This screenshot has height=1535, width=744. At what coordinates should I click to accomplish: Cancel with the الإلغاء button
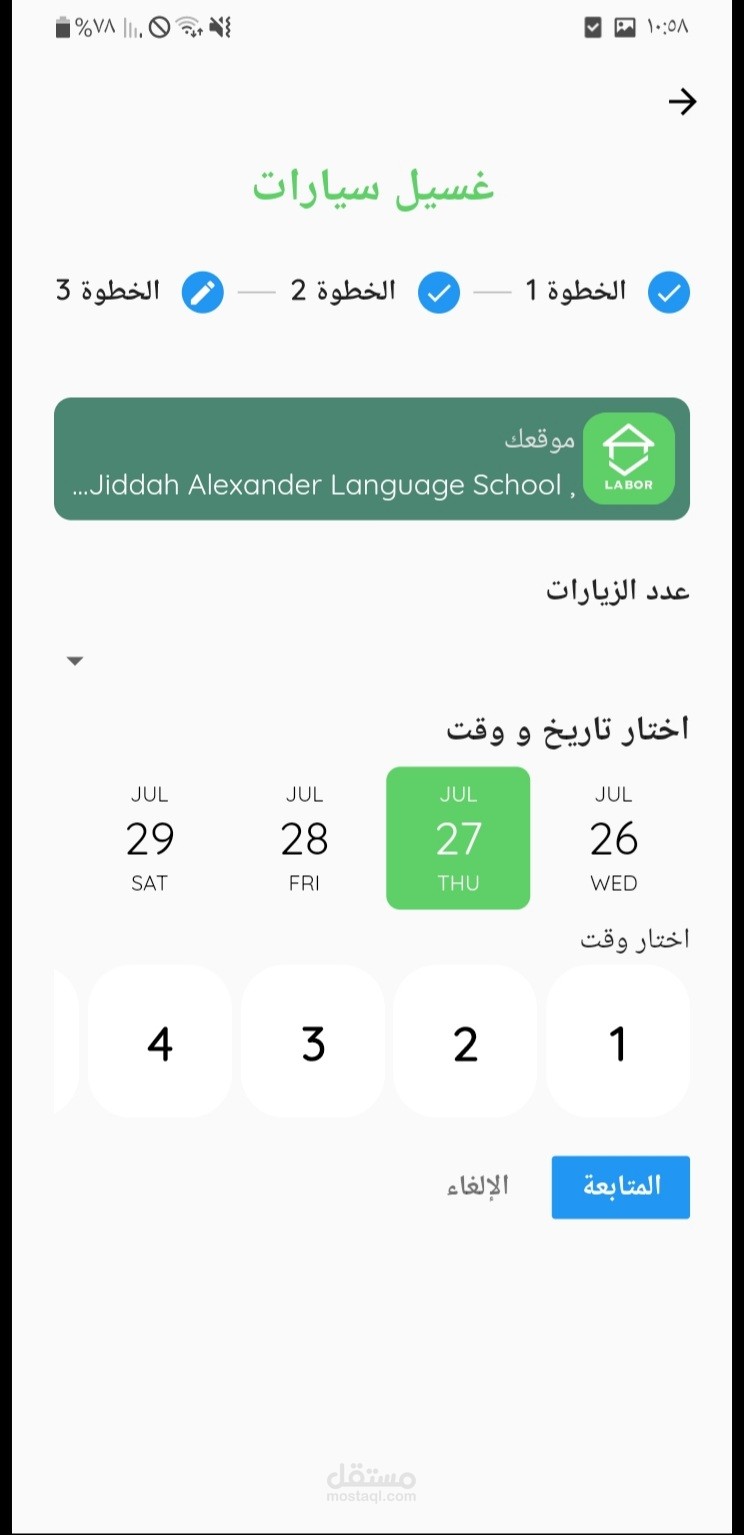click(477, 1187)
